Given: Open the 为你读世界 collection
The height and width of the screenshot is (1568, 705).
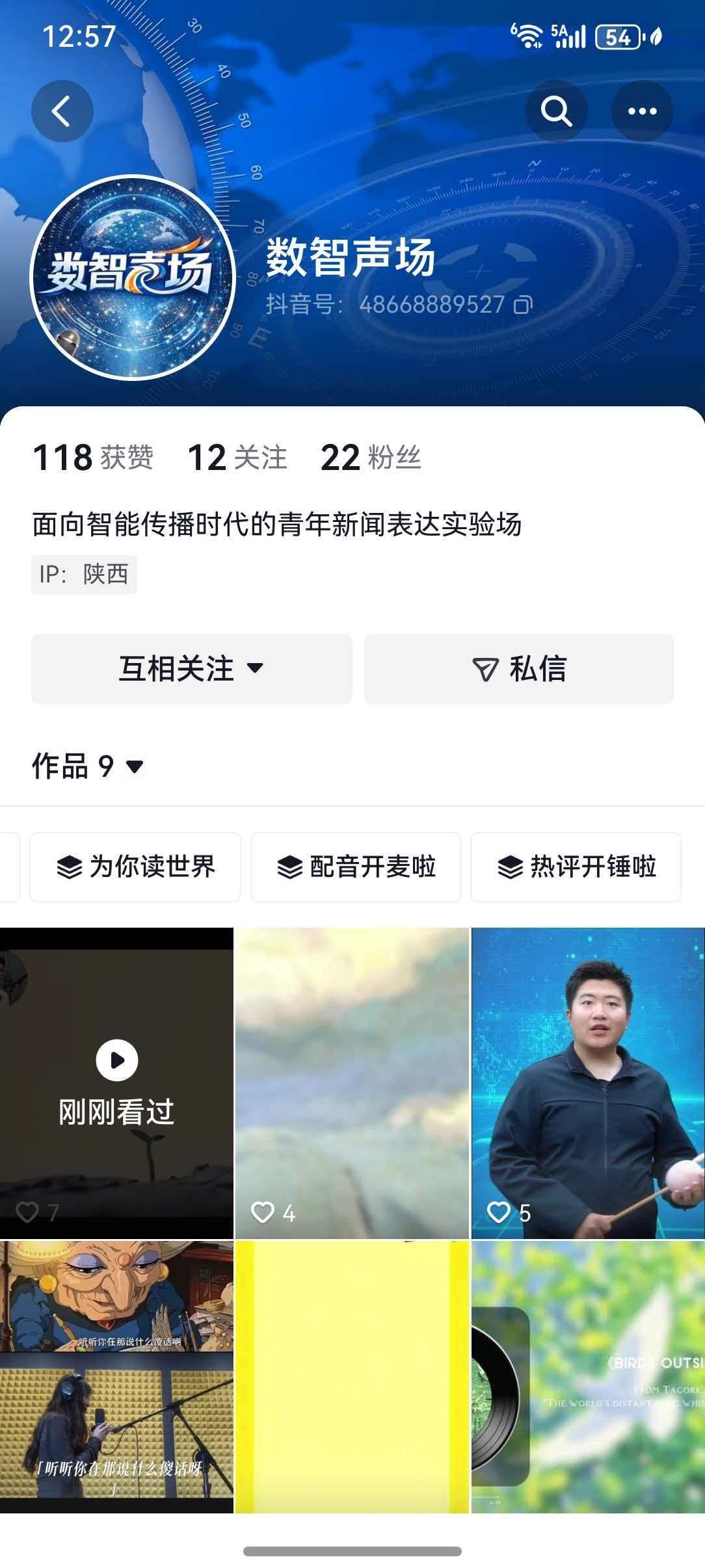Looking at the screenshot, I should [135, 867].
